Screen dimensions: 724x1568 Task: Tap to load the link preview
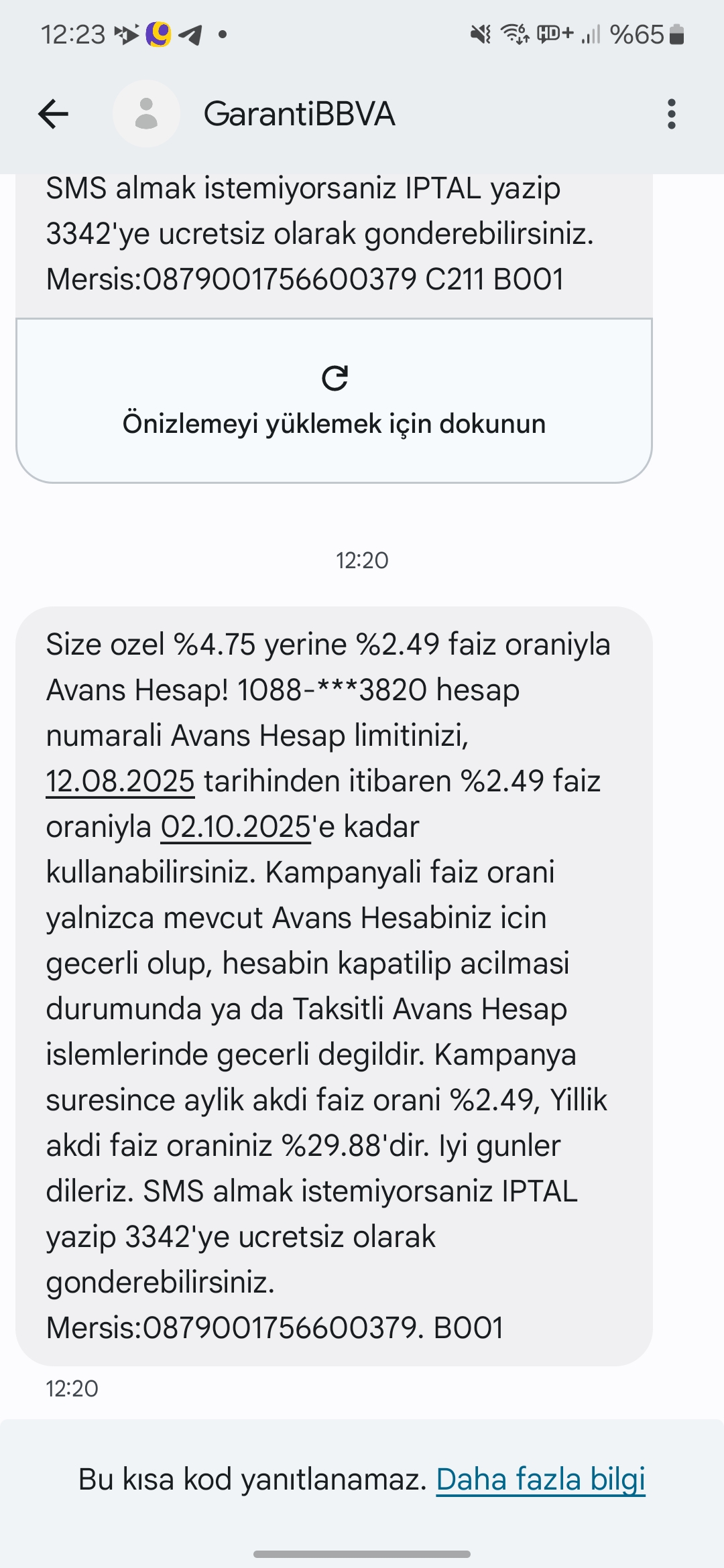click(x=334, y=401)
